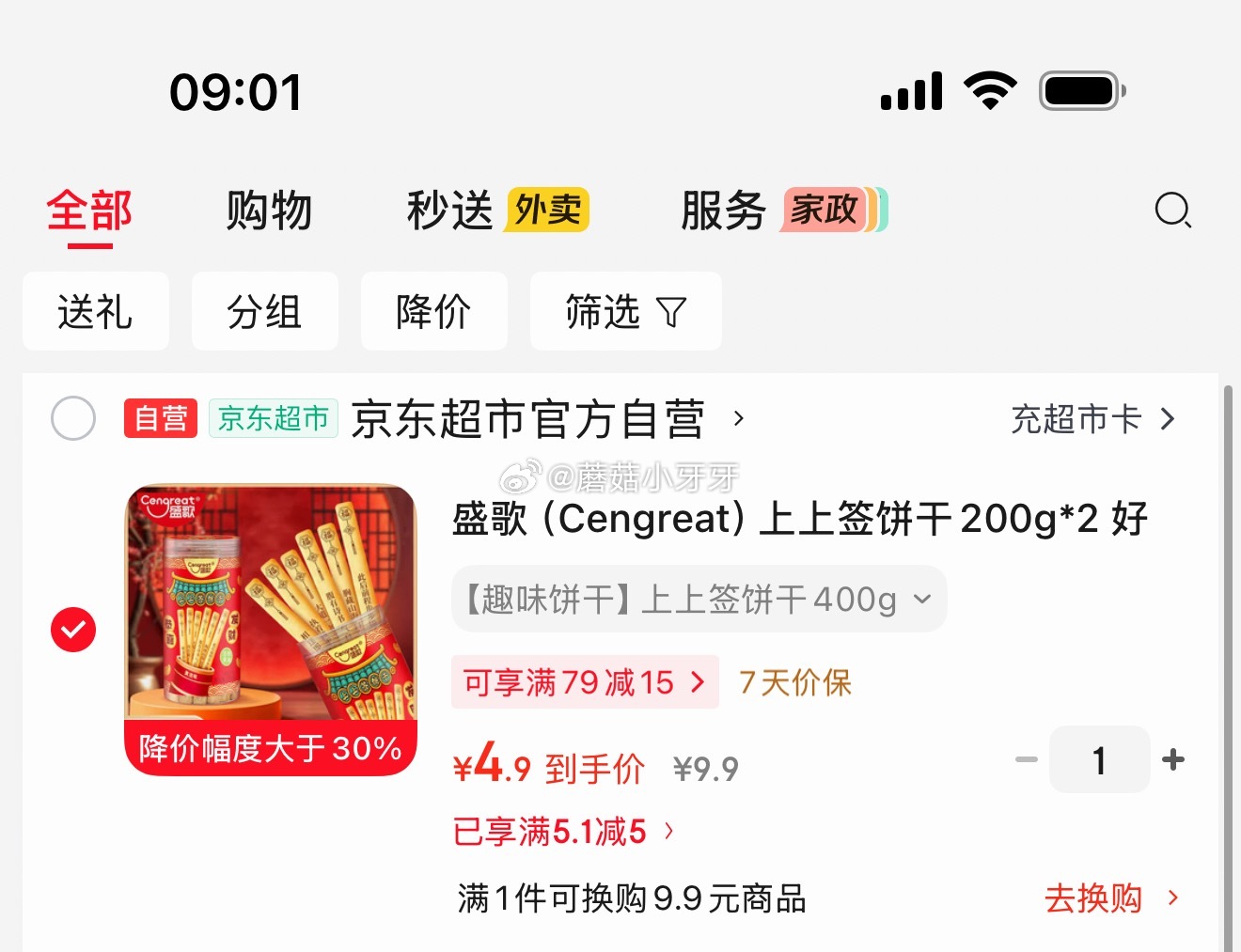Open the 京东超市官方自营 store page
Image resolution: width=1241 pixels, height=952 pixels.
pyautogui.click(x=528, y=419)
